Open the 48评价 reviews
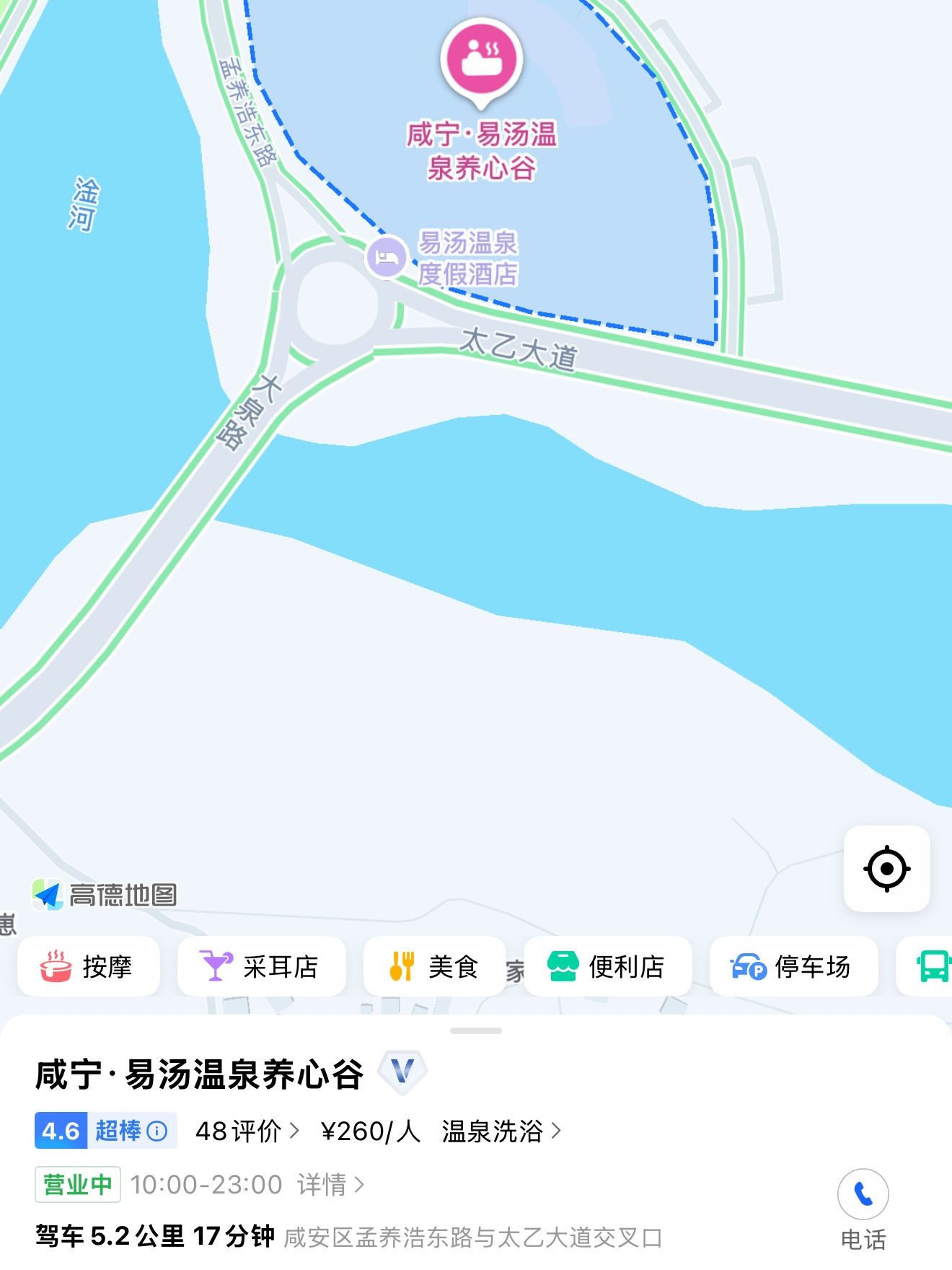This screenshot has width=952, height=1270. point(247,1131)
